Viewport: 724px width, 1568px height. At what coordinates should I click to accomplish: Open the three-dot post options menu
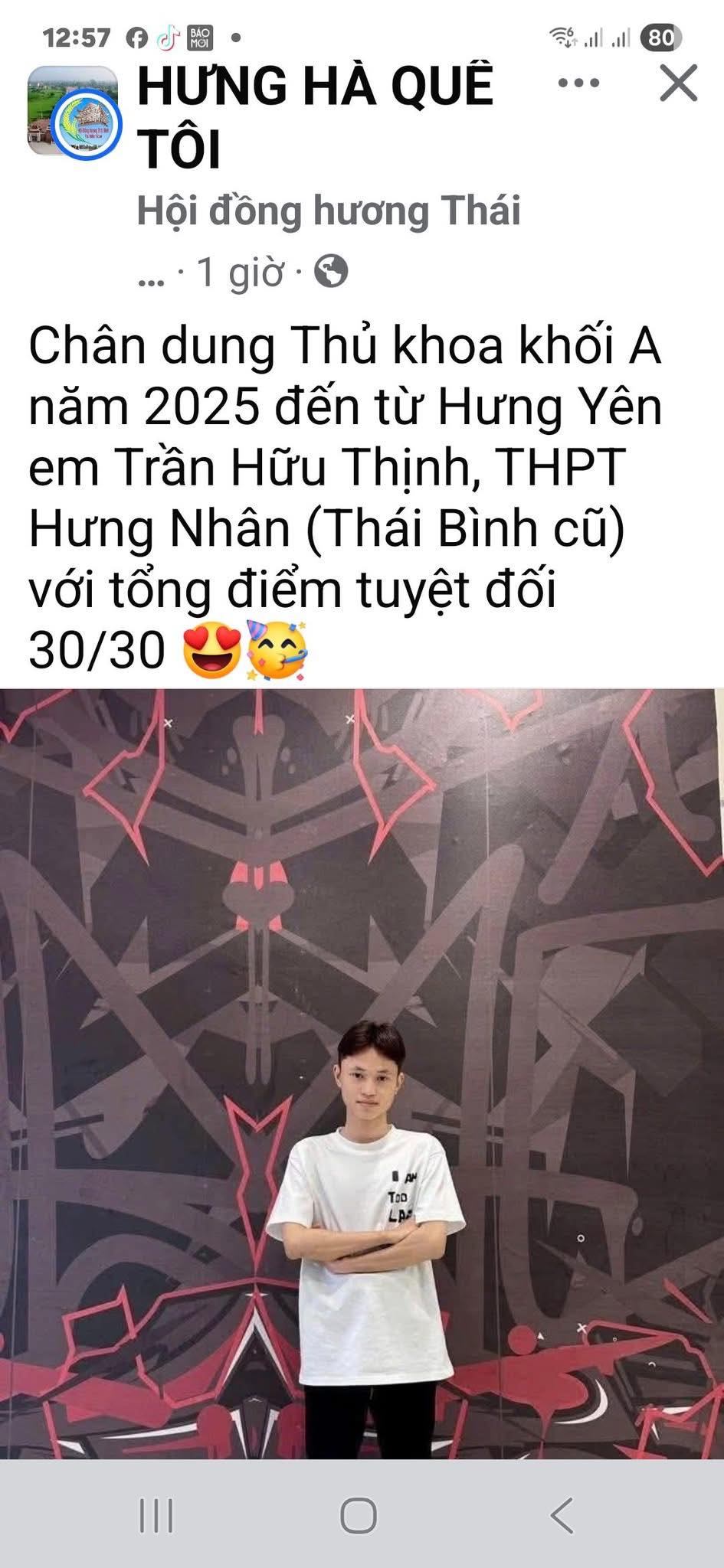tap(578, 83)
